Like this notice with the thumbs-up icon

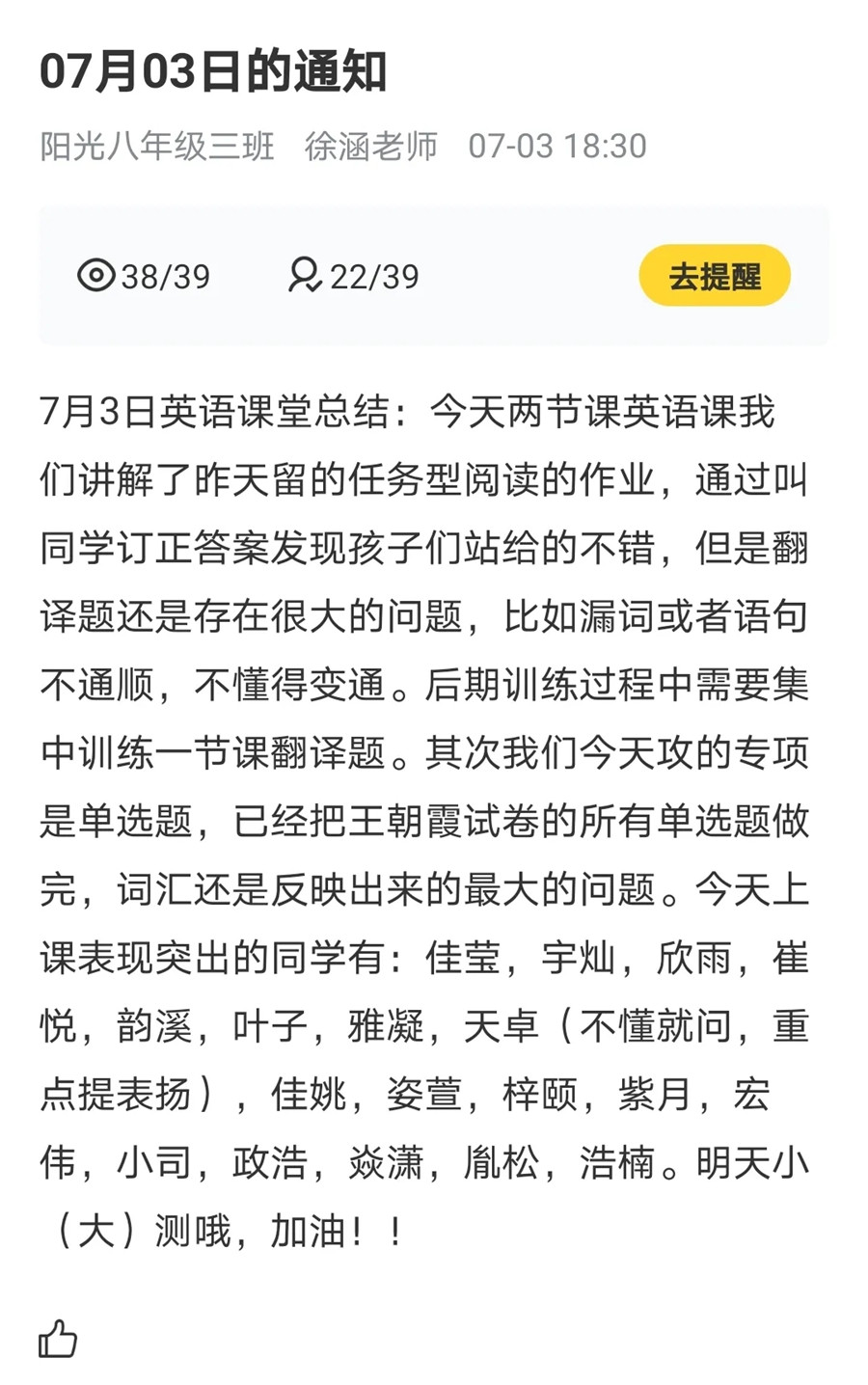[58, 1339]
